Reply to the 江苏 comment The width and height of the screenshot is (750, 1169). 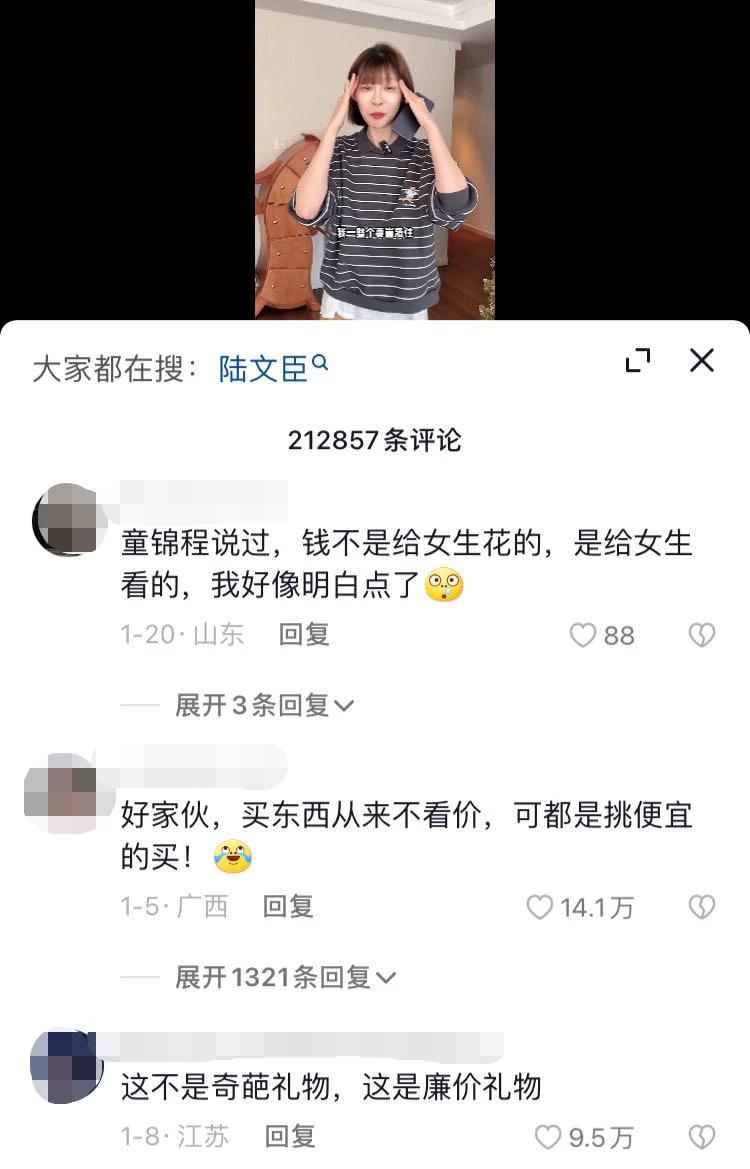point(290,1137)
